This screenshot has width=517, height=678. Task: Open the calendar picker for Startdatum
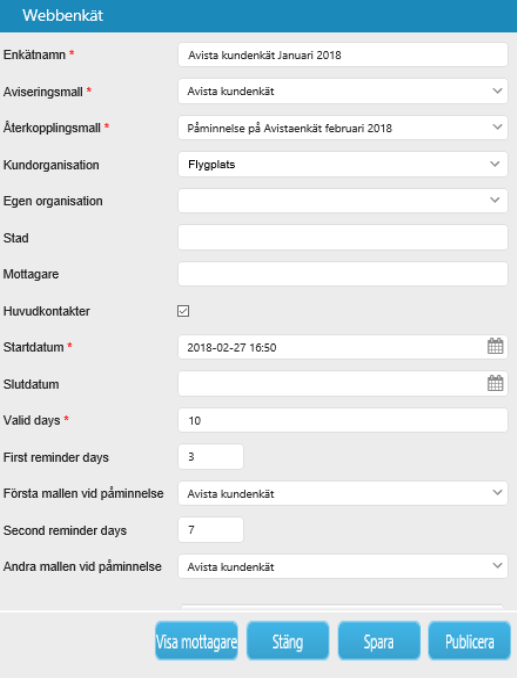[x=495, y=347]
